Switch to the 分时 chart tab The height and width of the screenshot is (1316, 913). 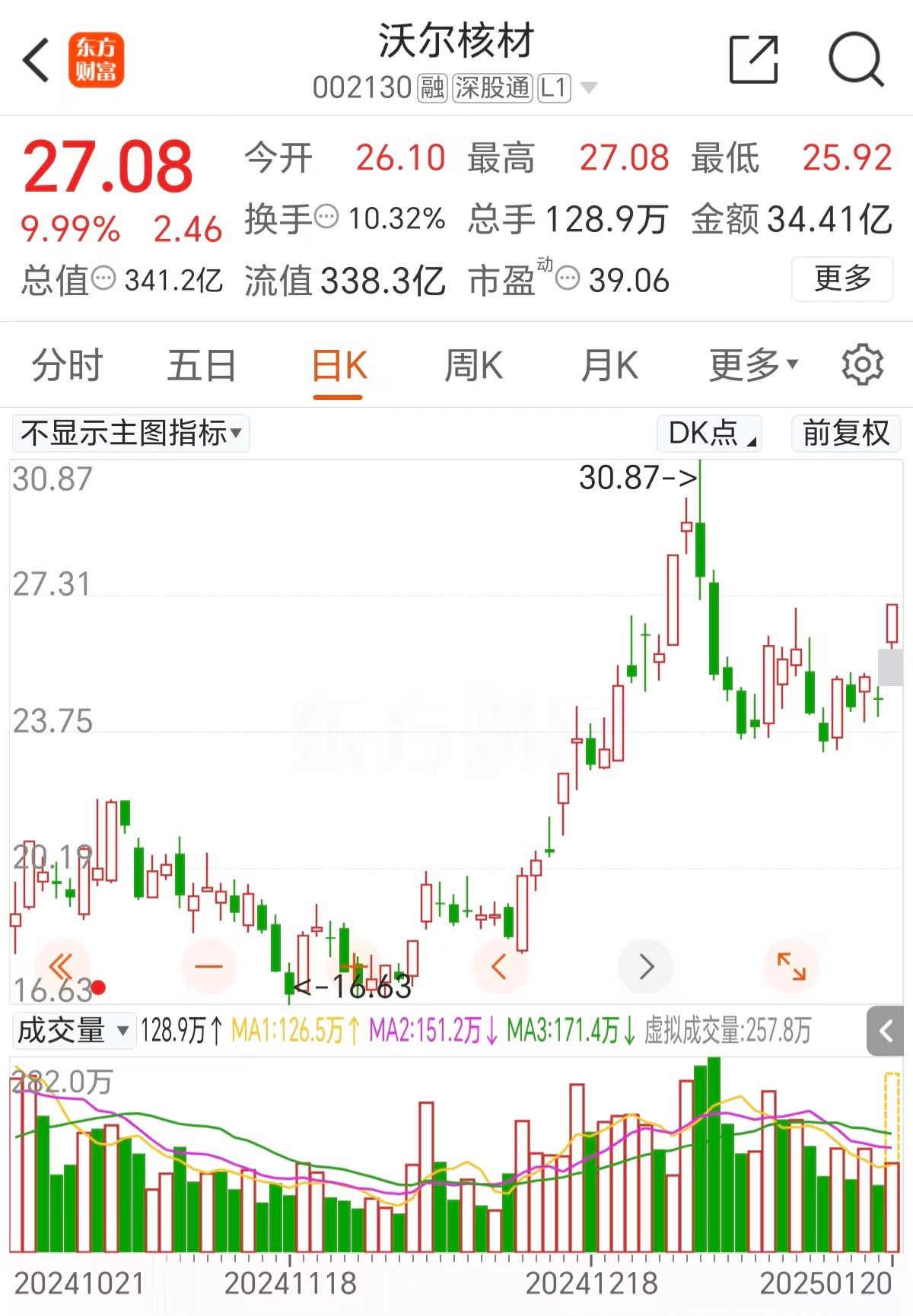point(67,366)
